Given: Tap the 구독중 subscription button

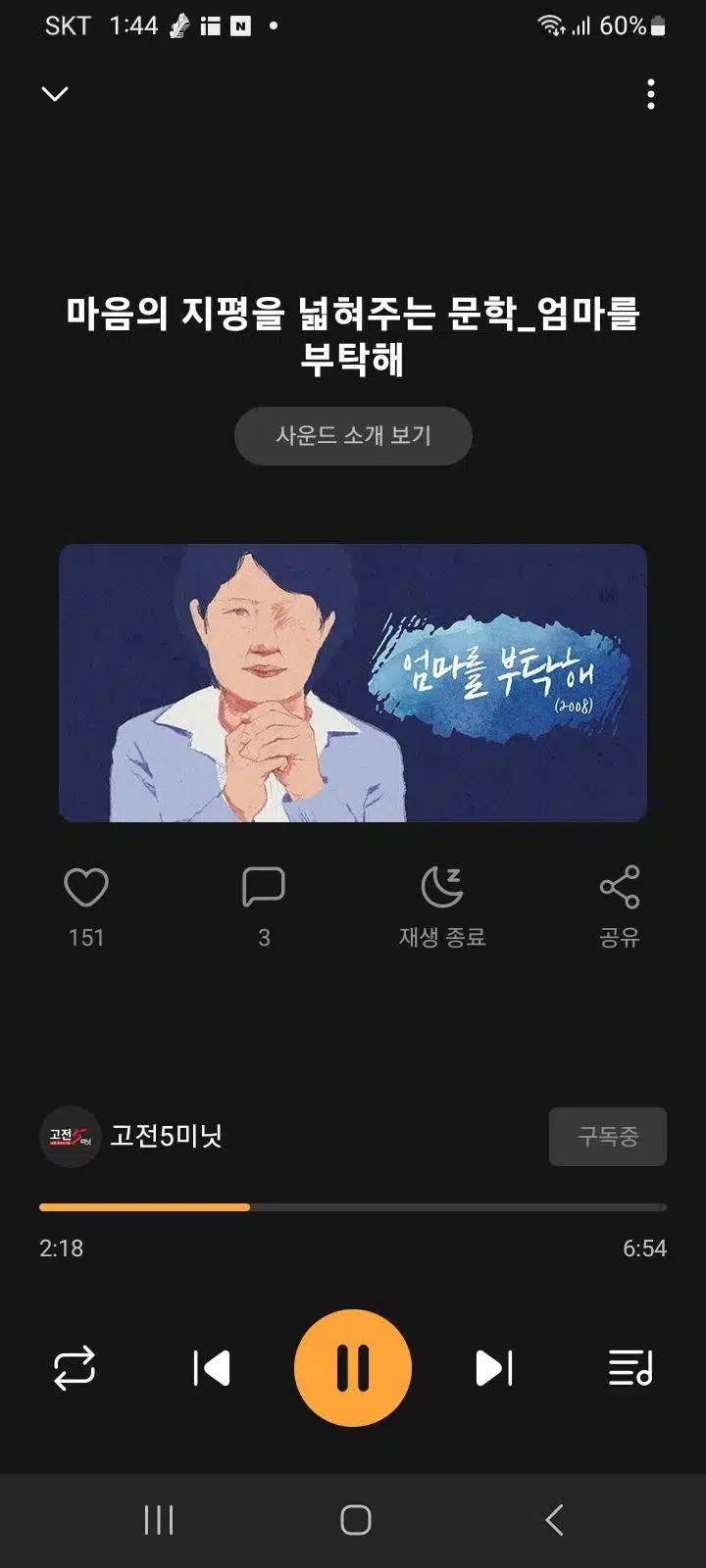Looking at the screenshot, I should 608,1137.
